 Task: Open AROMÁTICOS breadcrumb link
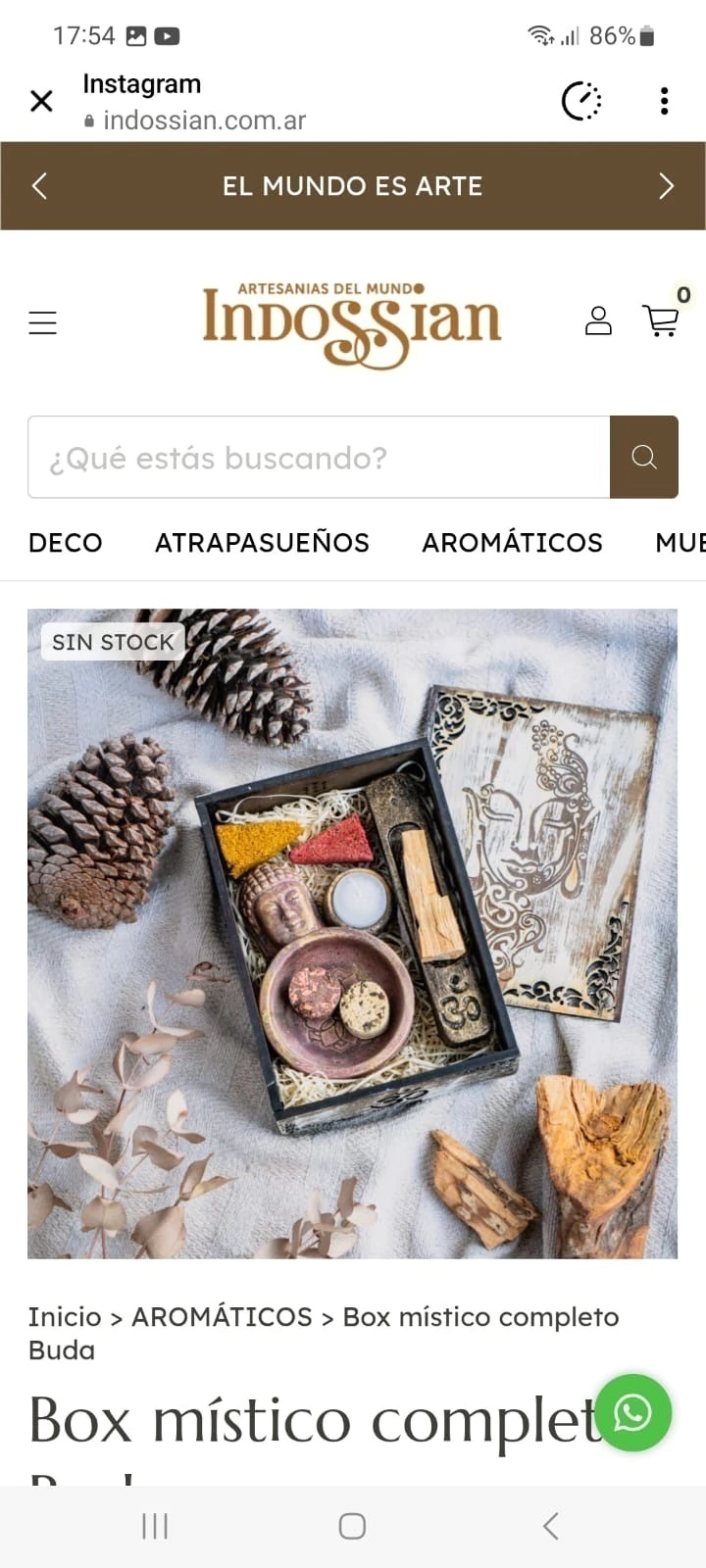point(222,1317)
